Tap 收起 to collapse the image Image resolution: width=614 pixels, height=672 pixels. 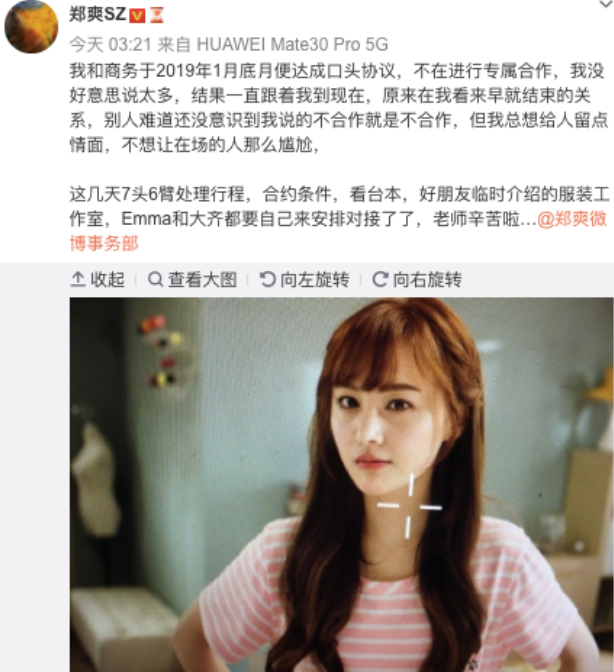97,279
